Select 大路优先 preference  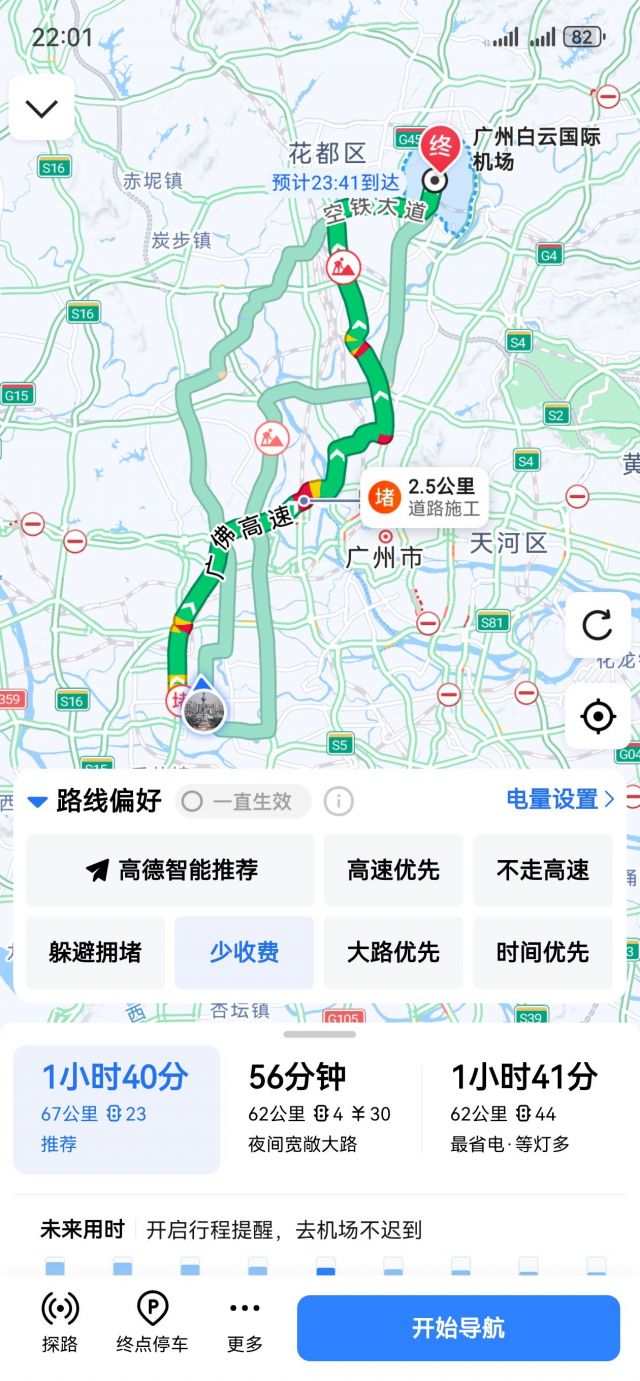tap(393, 952)
